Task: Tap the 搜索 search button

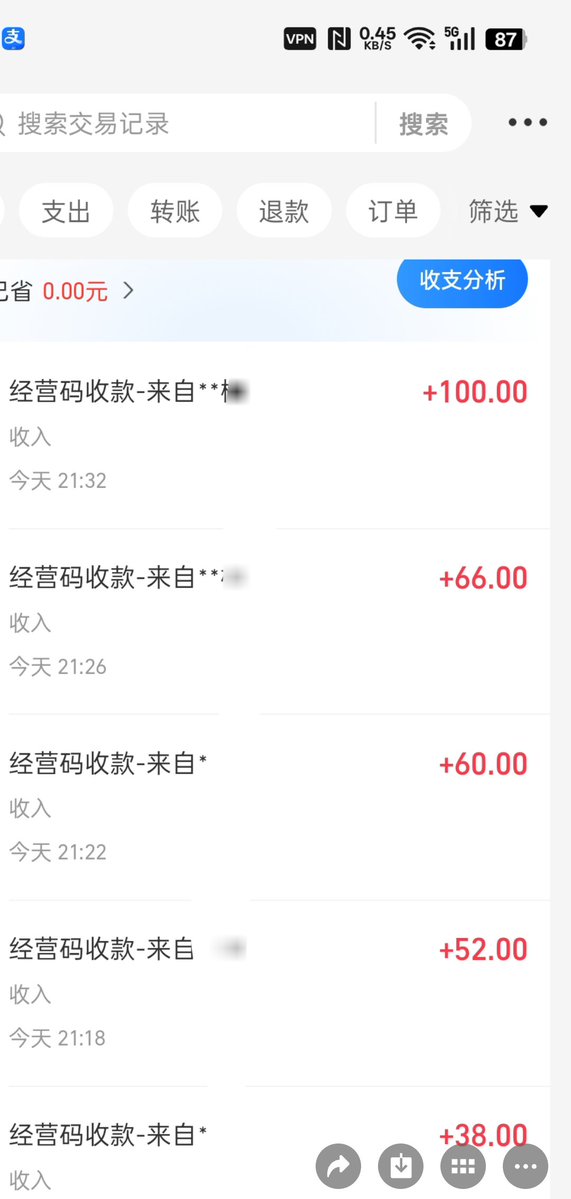Action: (423, 124)
